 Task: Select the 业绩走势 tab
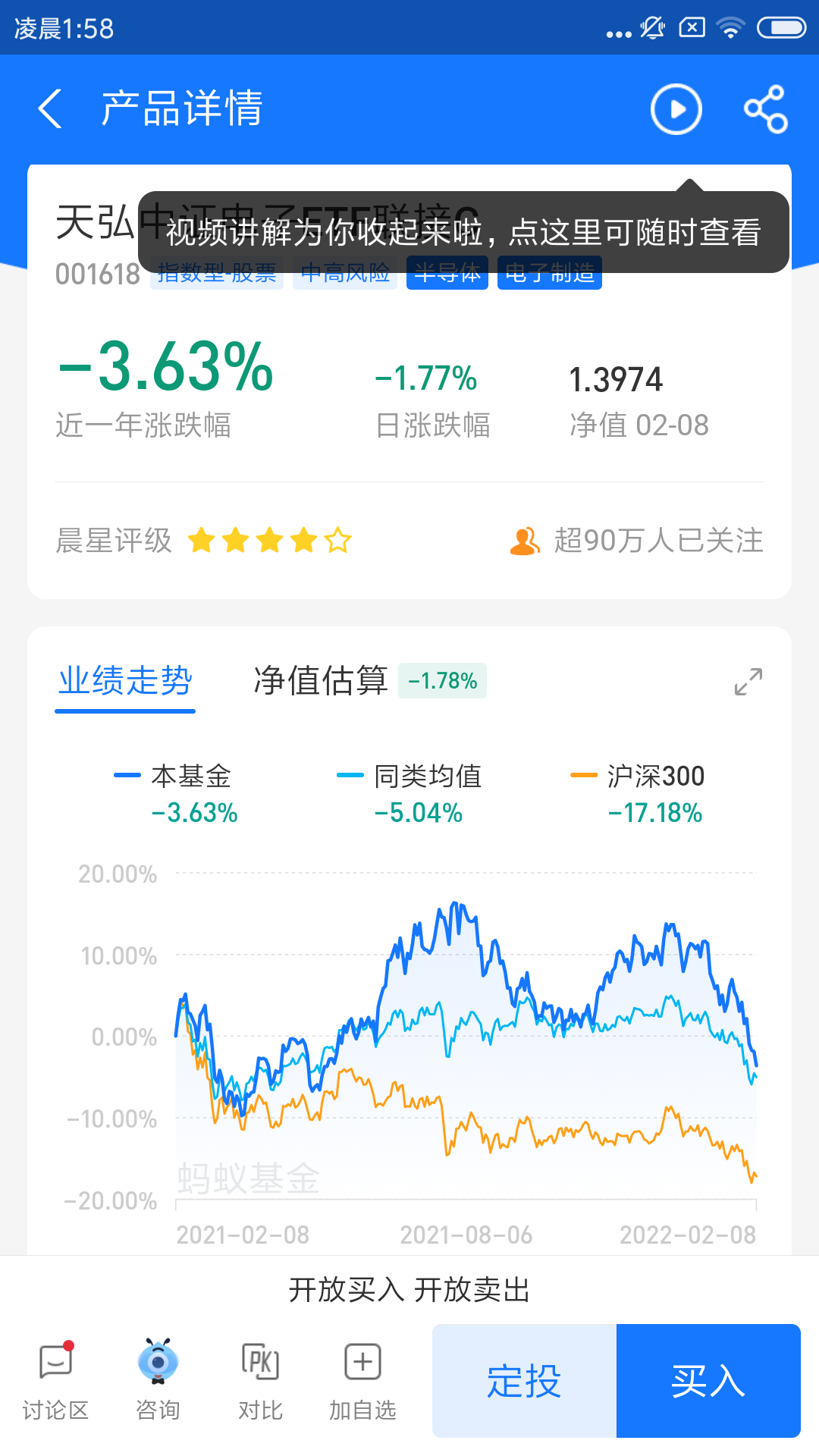coord(125,680)
